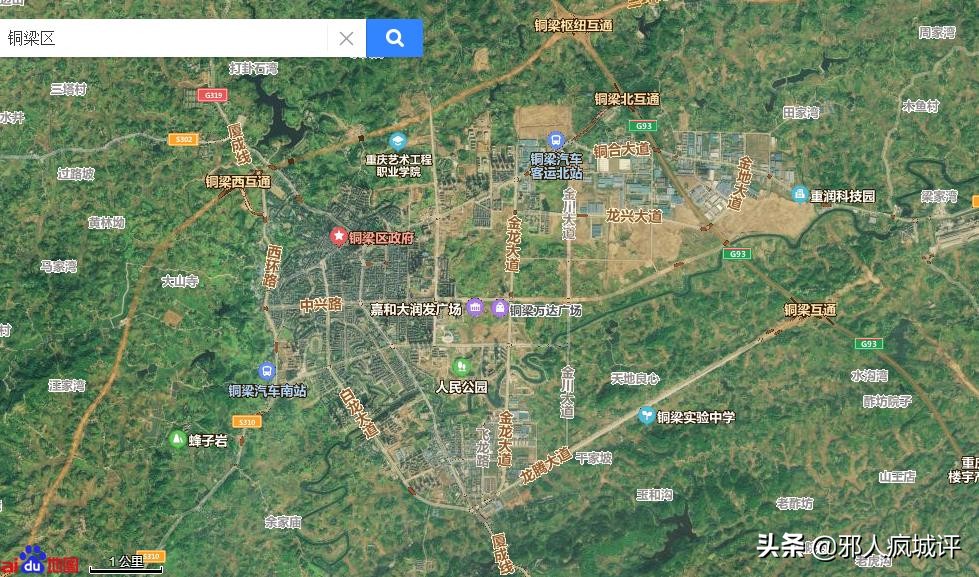Tap the blue magnifier search button
This screenshot has width=979, height=577.
pos(394,39)
